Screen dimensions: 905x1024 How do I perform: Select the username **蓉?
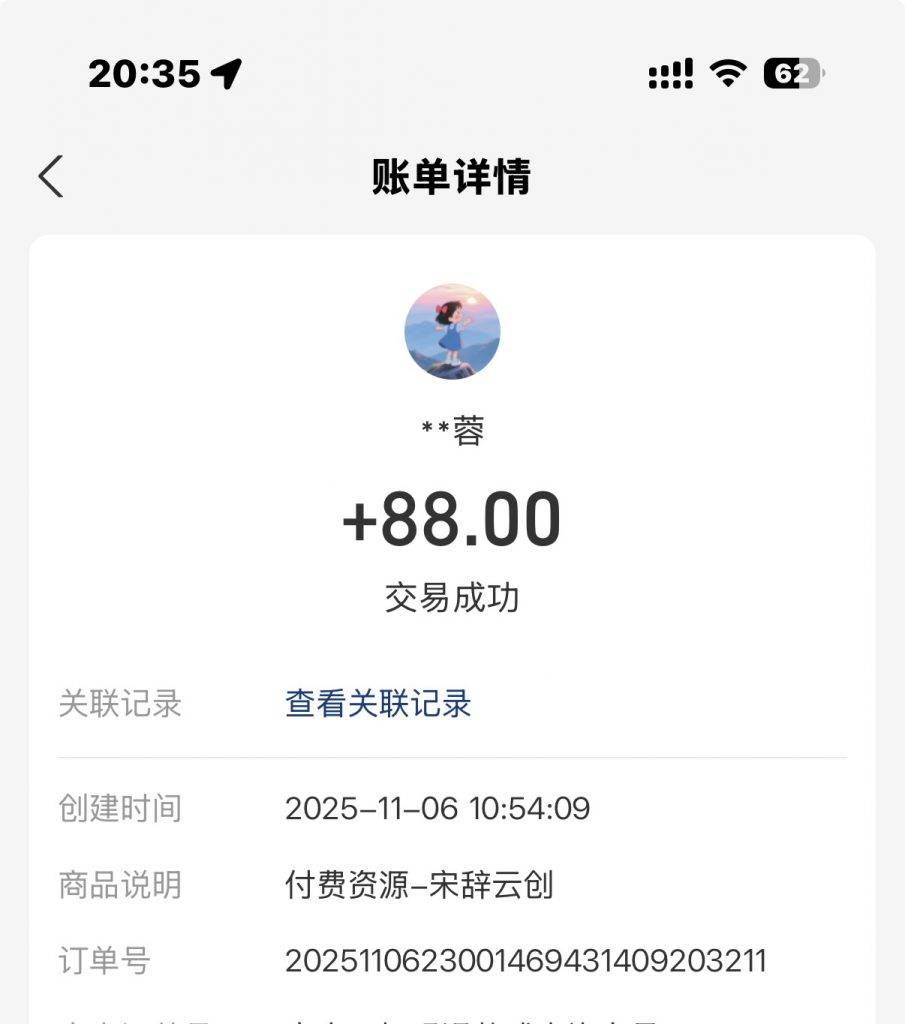pos(453,430)
